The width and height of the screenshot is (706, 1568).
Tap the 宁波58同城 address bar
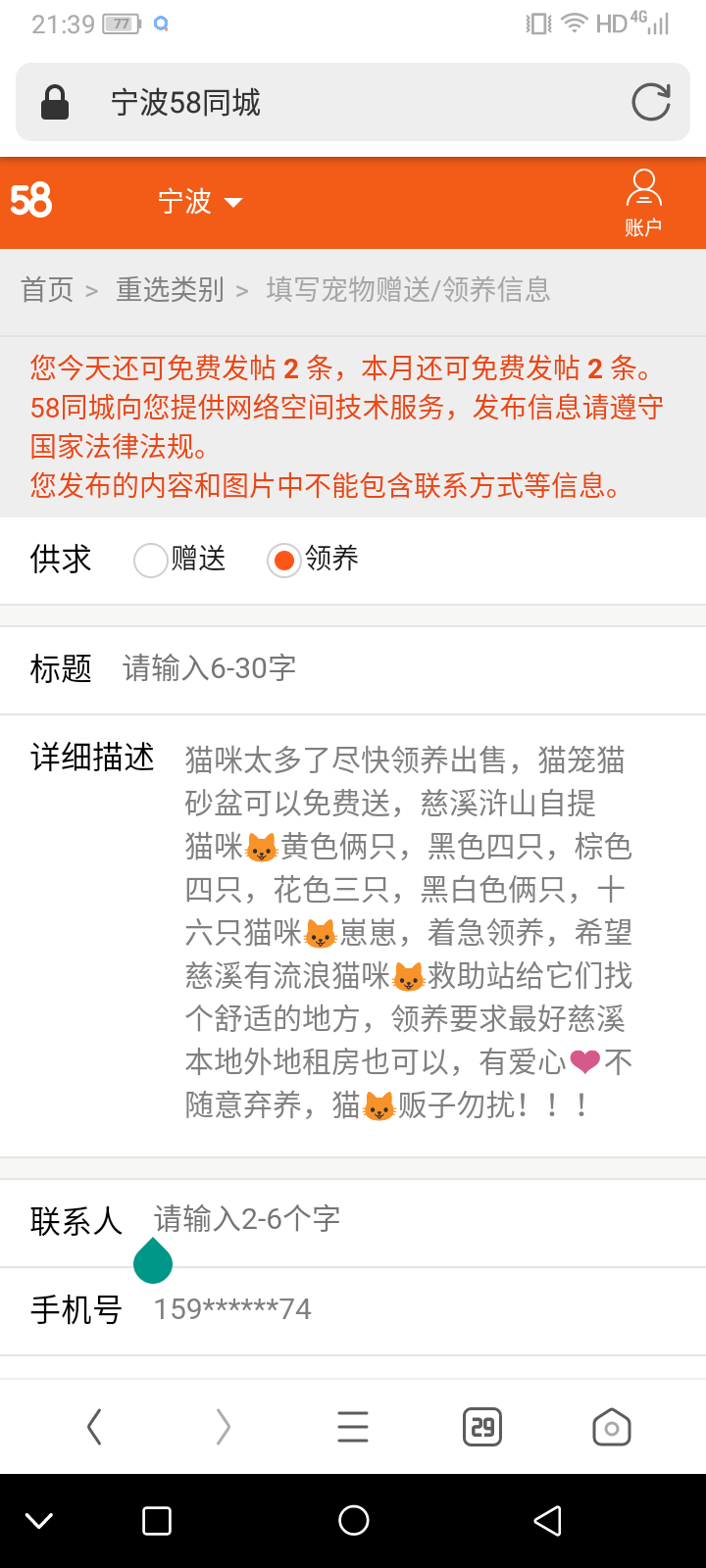pos(333,102)
